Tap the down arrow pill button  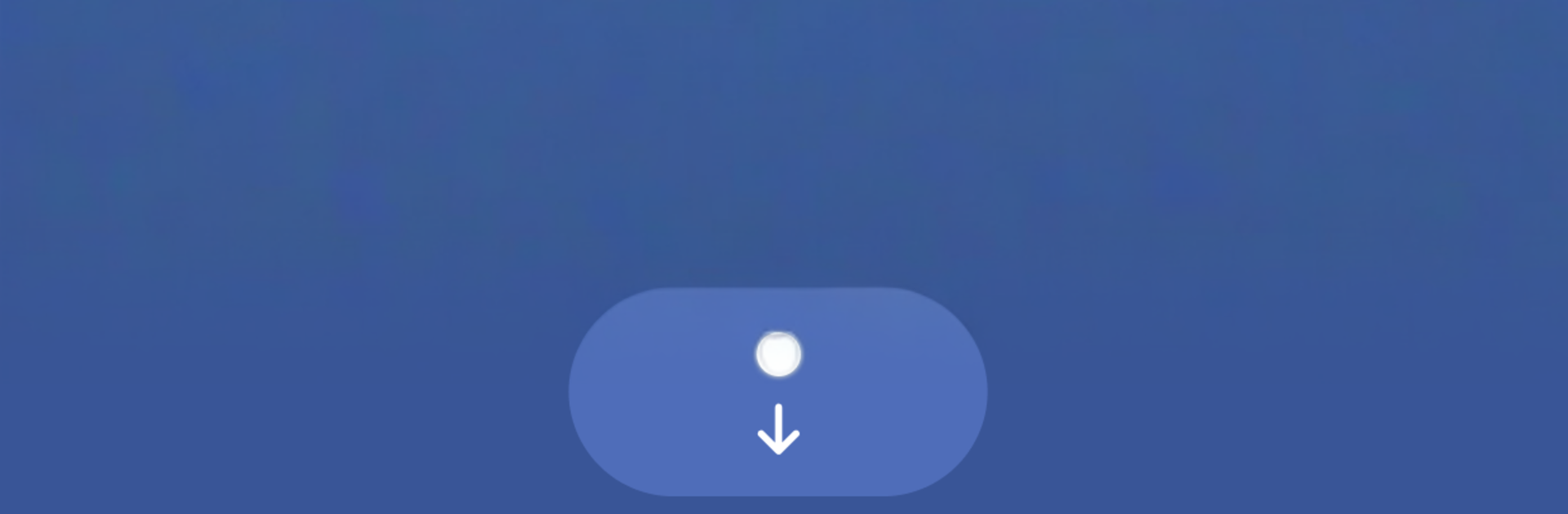777,392
